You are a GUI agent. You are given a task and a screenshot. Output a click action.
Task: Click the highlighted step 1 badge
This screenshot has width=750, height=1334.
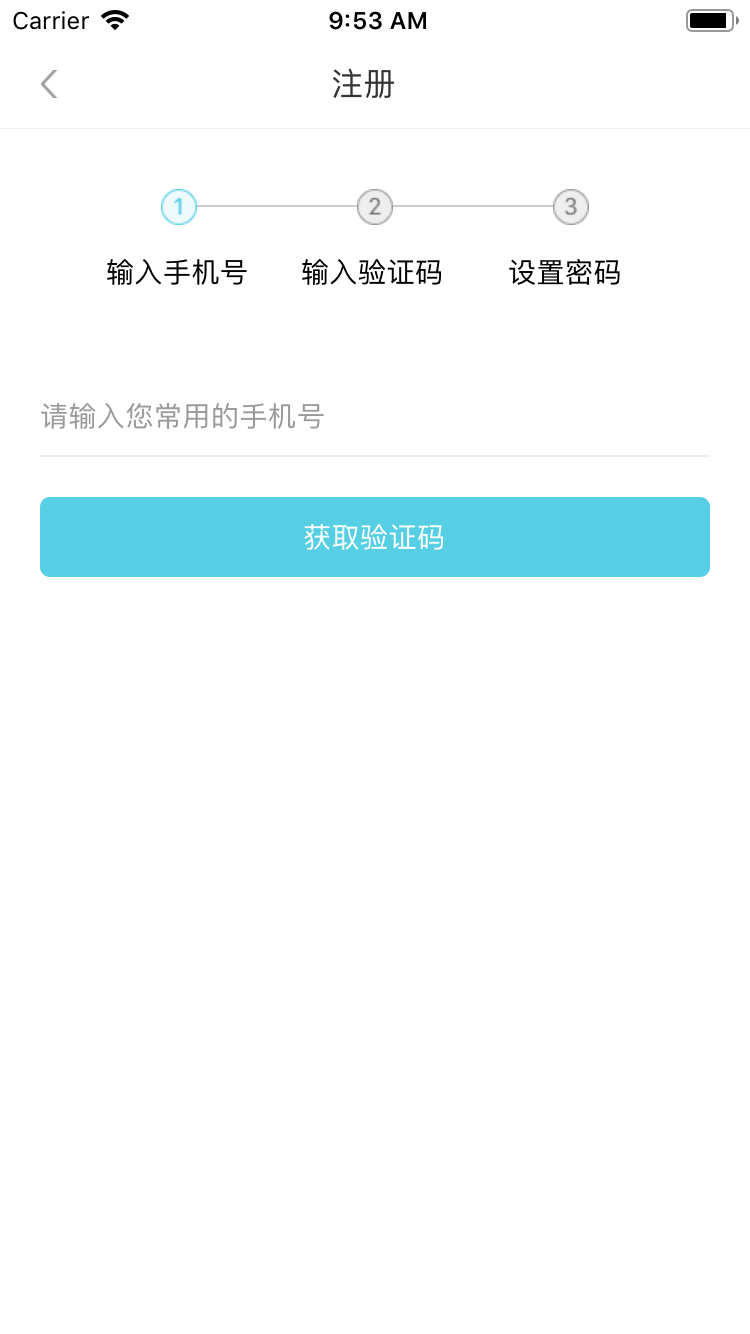tap(178, 207)
